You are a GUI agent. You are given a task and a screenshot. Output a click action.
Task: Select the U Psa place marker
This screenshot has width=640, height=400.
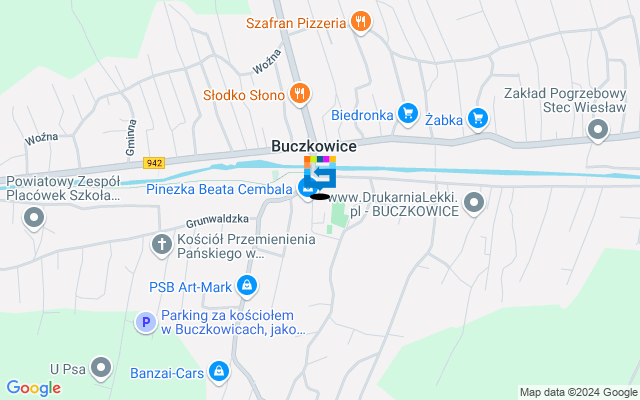pyautogui.click(x=100, y=369)
